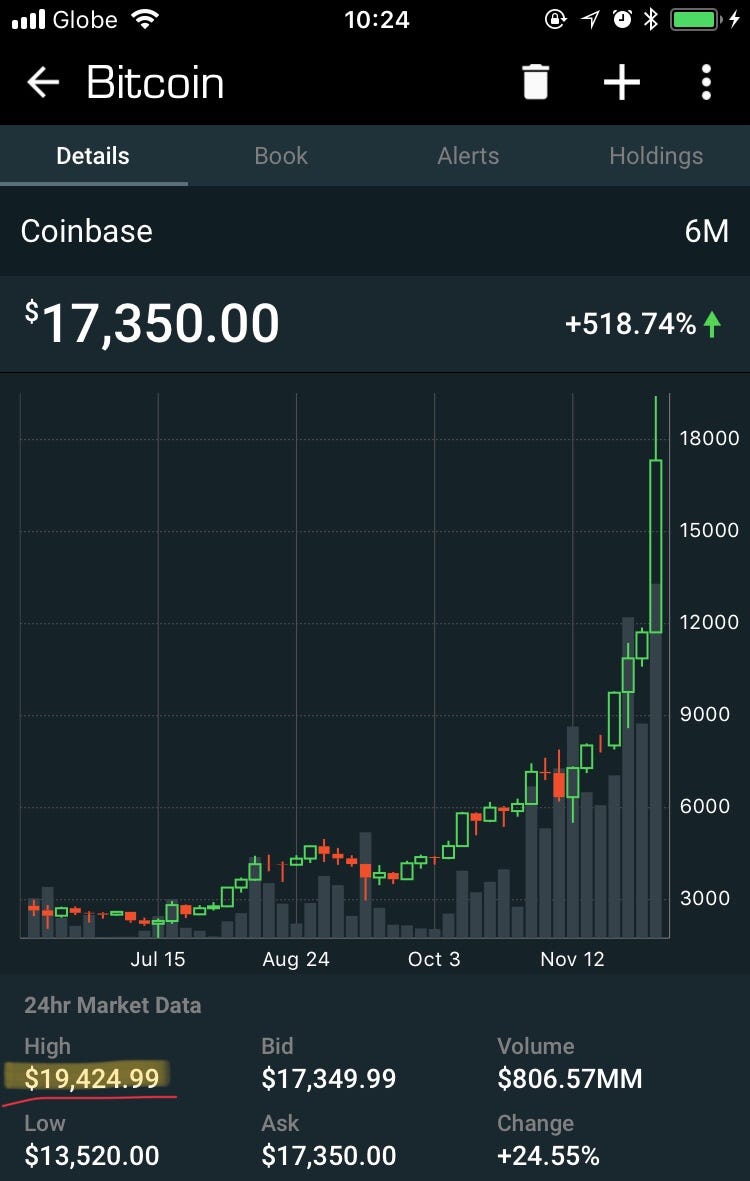Switch to the Book tab
The width and height of the screenshot is (750, 1181).
281,156
